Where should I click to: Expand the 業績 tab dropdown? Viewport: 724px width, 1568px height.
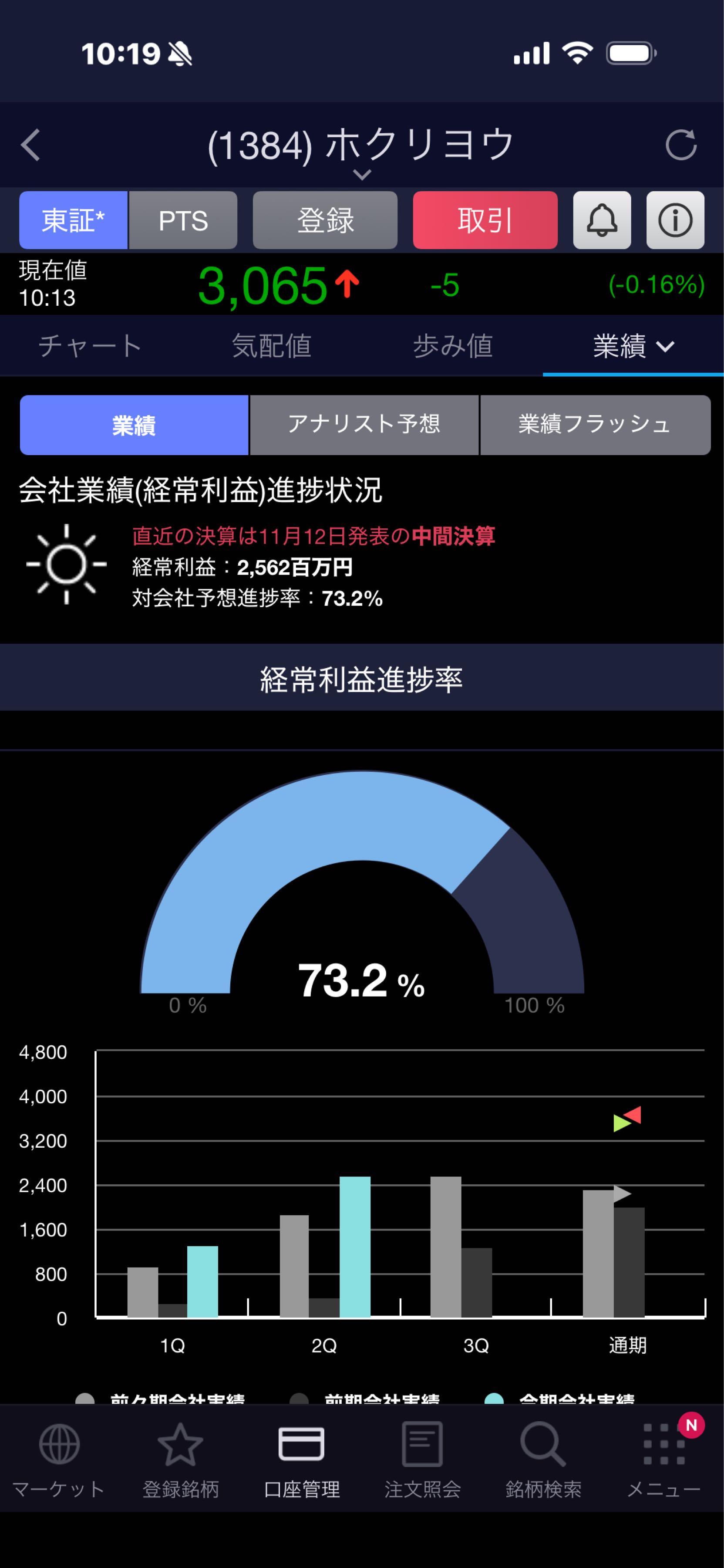pyautogui.click(x=633, y=346)
